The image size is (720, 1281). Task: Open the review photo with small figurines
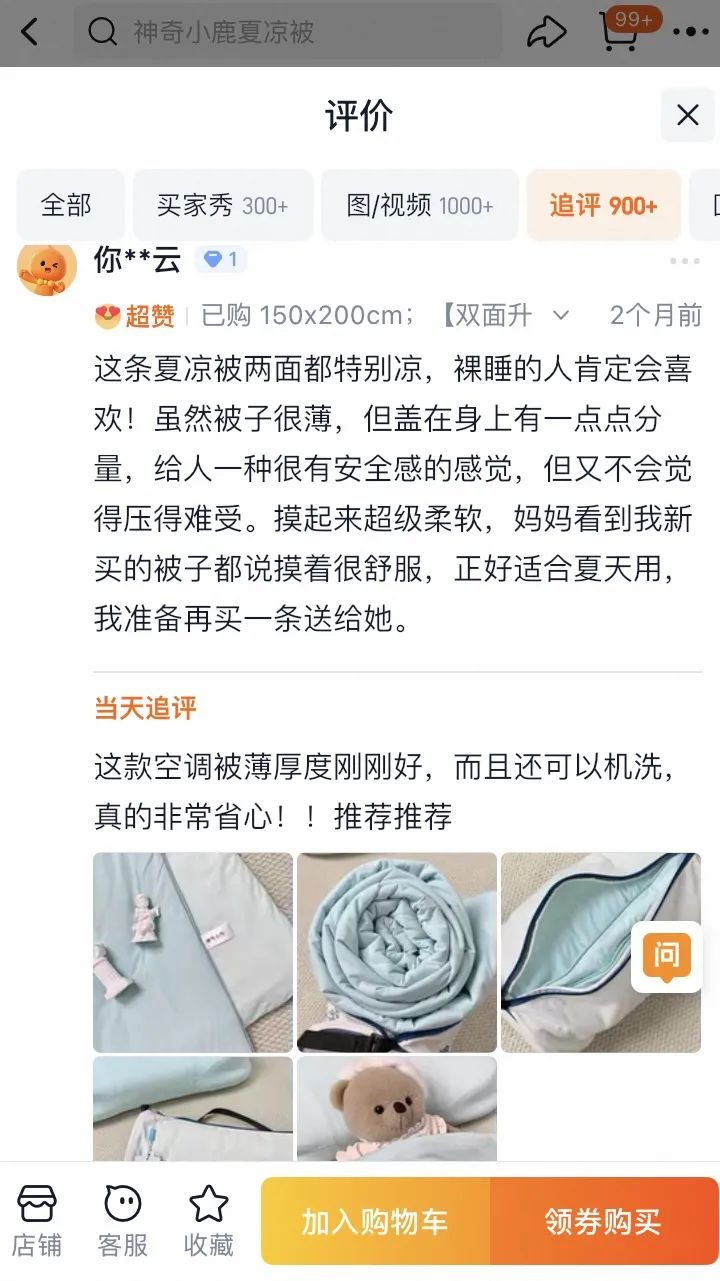193,951
